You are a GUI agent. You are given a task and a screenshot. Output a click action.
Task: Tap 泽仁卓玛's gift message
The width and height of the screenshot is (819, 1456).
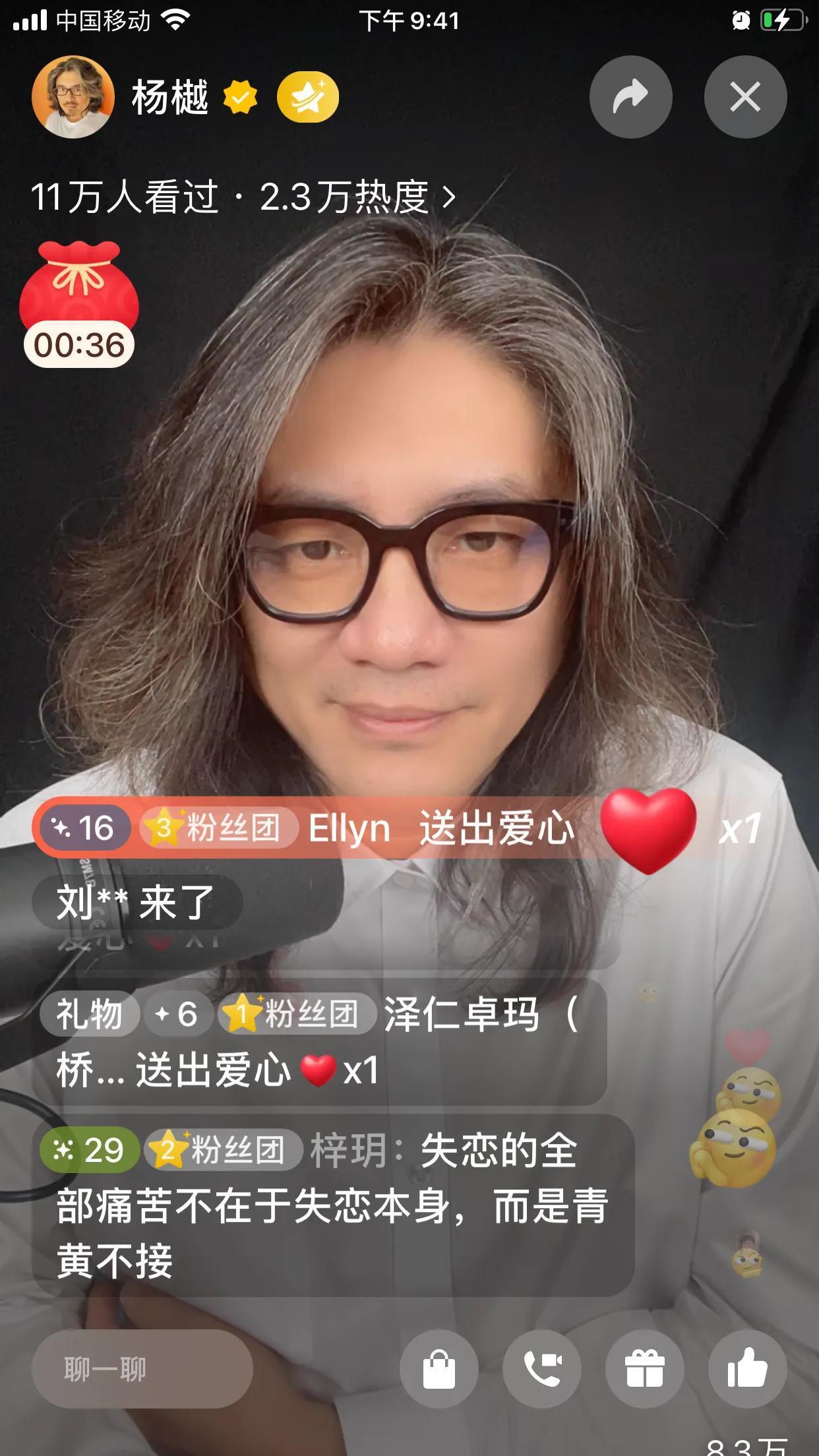320,1042
